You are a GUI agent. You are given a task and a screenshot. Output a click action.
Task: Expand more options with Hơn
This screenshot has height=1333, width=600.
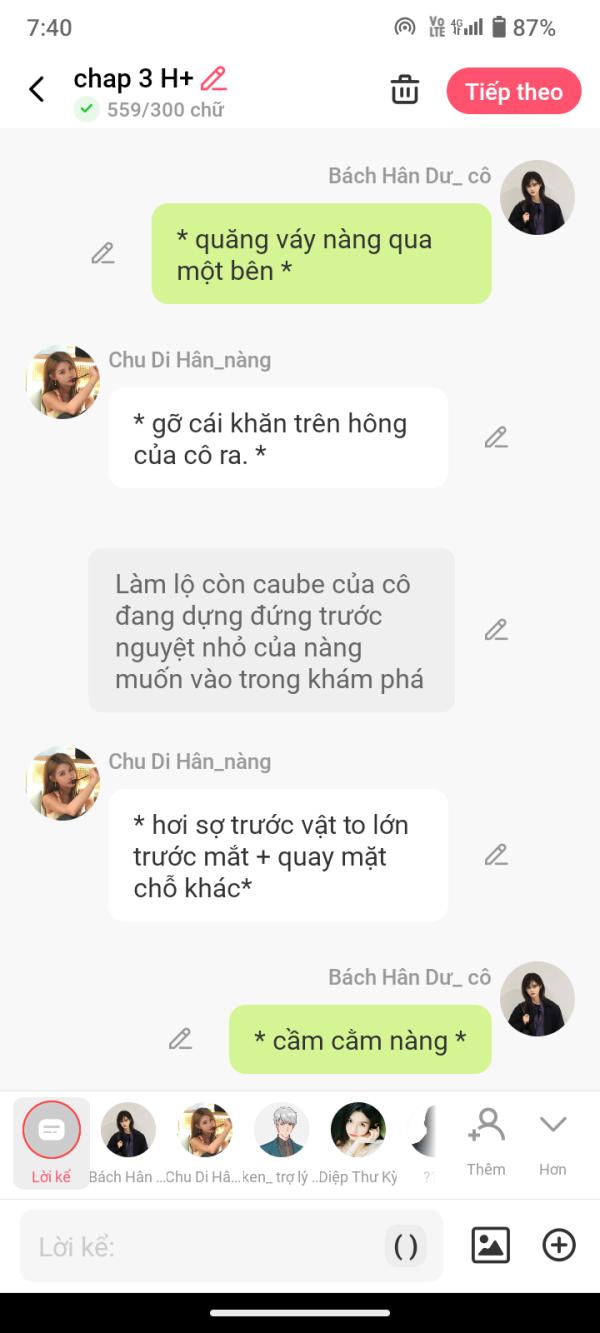(x=553, y=1140)
